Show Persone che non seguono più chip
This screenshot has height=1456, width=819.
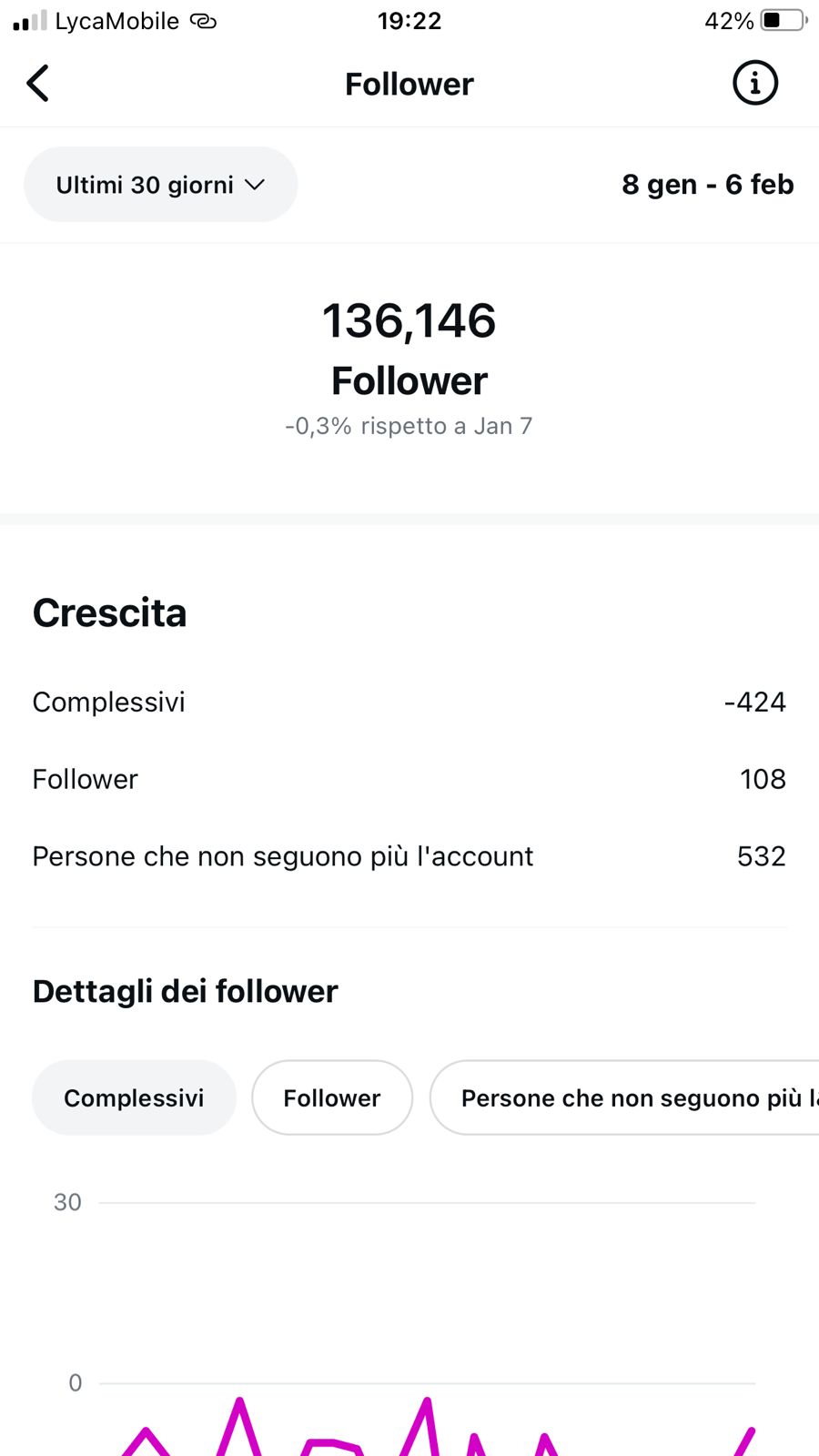tap(628, 1097)
